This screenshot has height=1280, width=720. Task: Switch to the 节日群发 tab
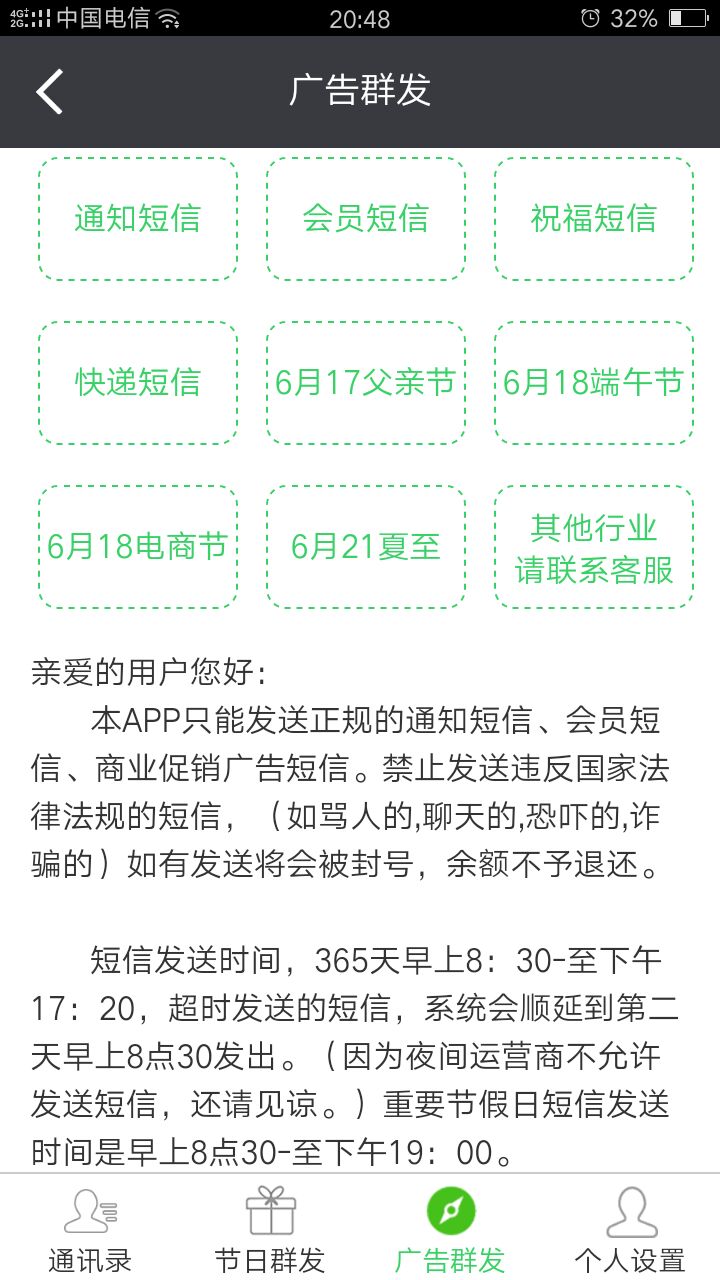(x=270, y=1228)
